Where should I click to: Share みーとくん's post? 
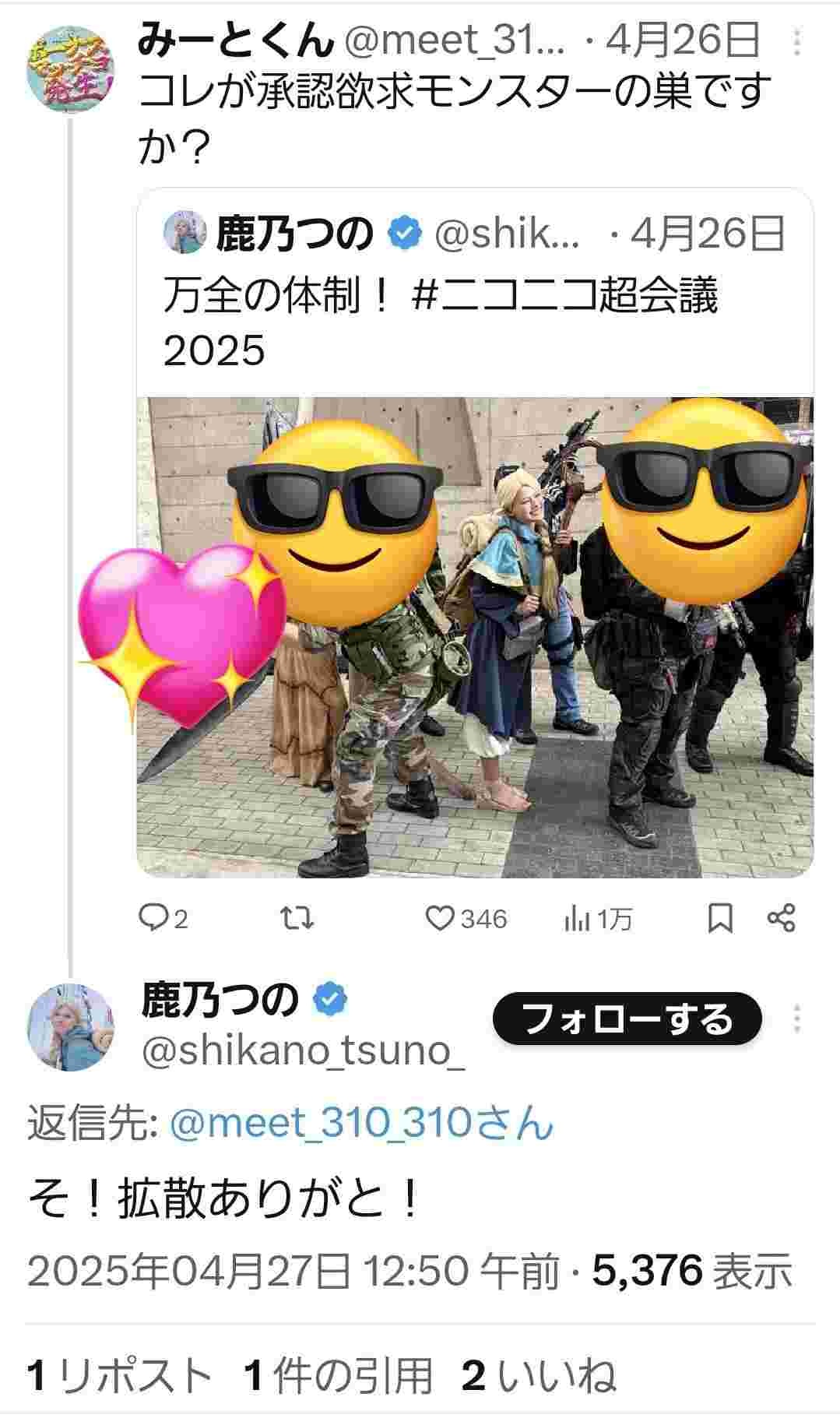[x=781, y=920]
